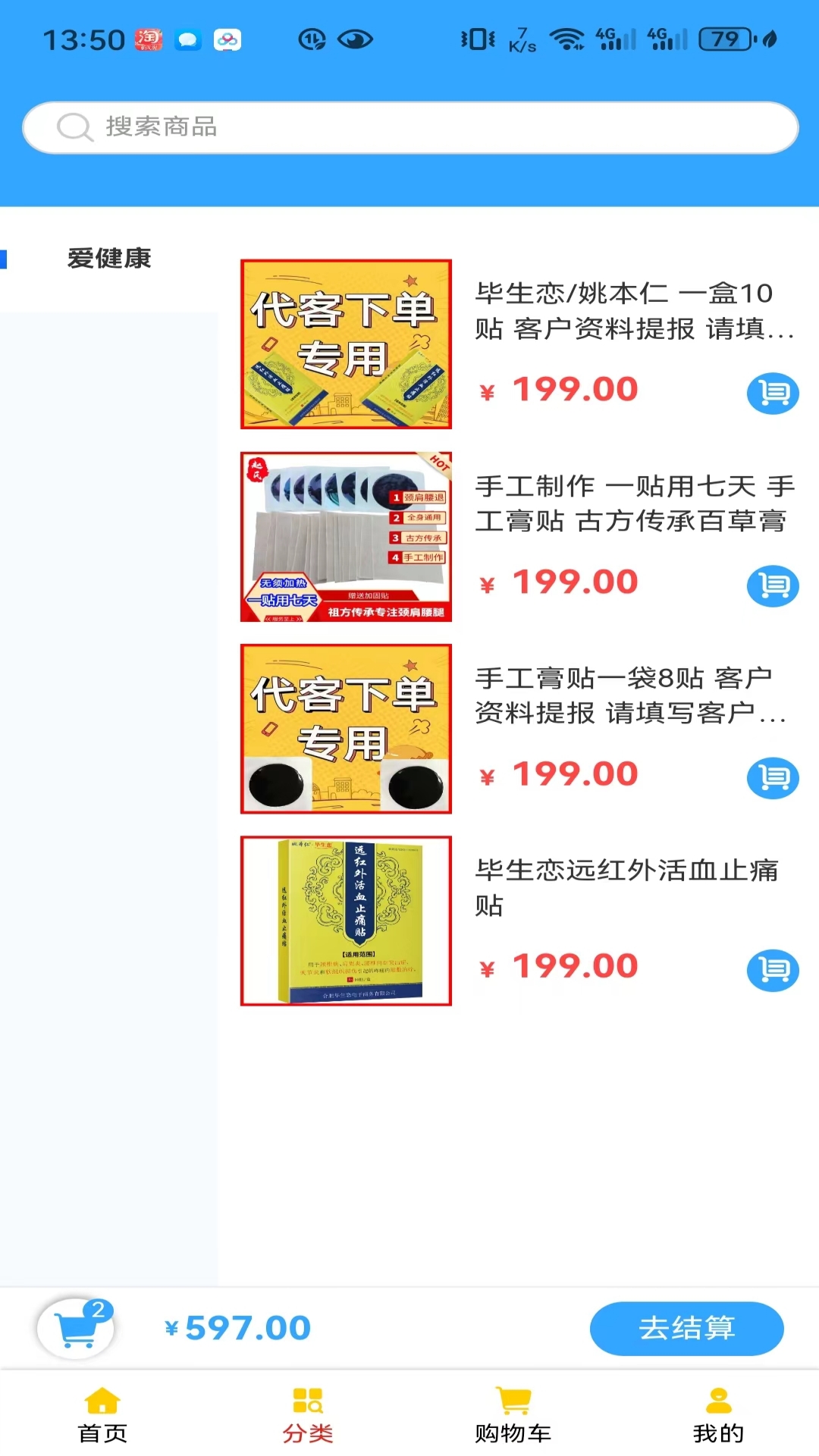The width and height of the screenshot is (819, 1456).
Task: Open 毕生恋/姚本仁 一盒10贴 product image
Action: pyautogui.click(x=346, y=344)
